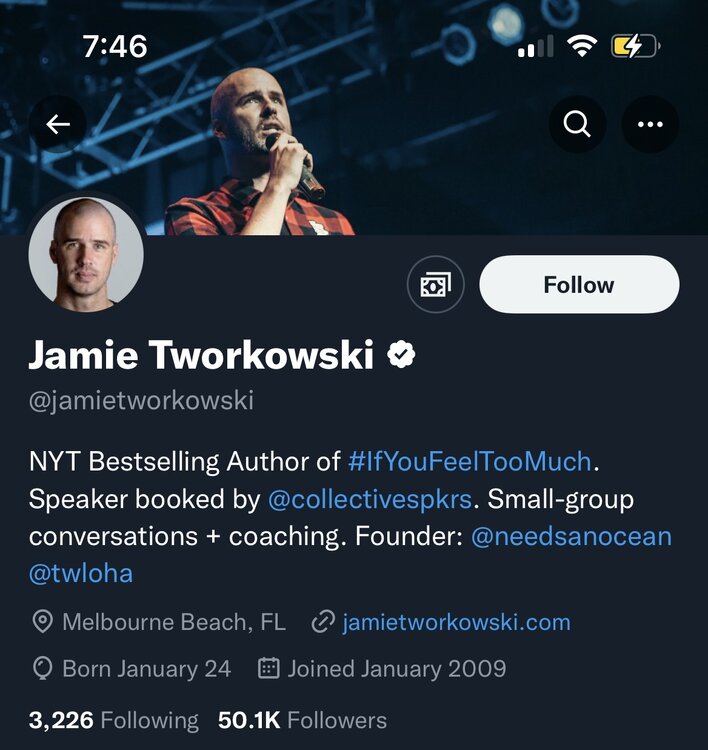
Task: Open the #IfYouFeelTooMuch hashtag
Action: (470, 462)
